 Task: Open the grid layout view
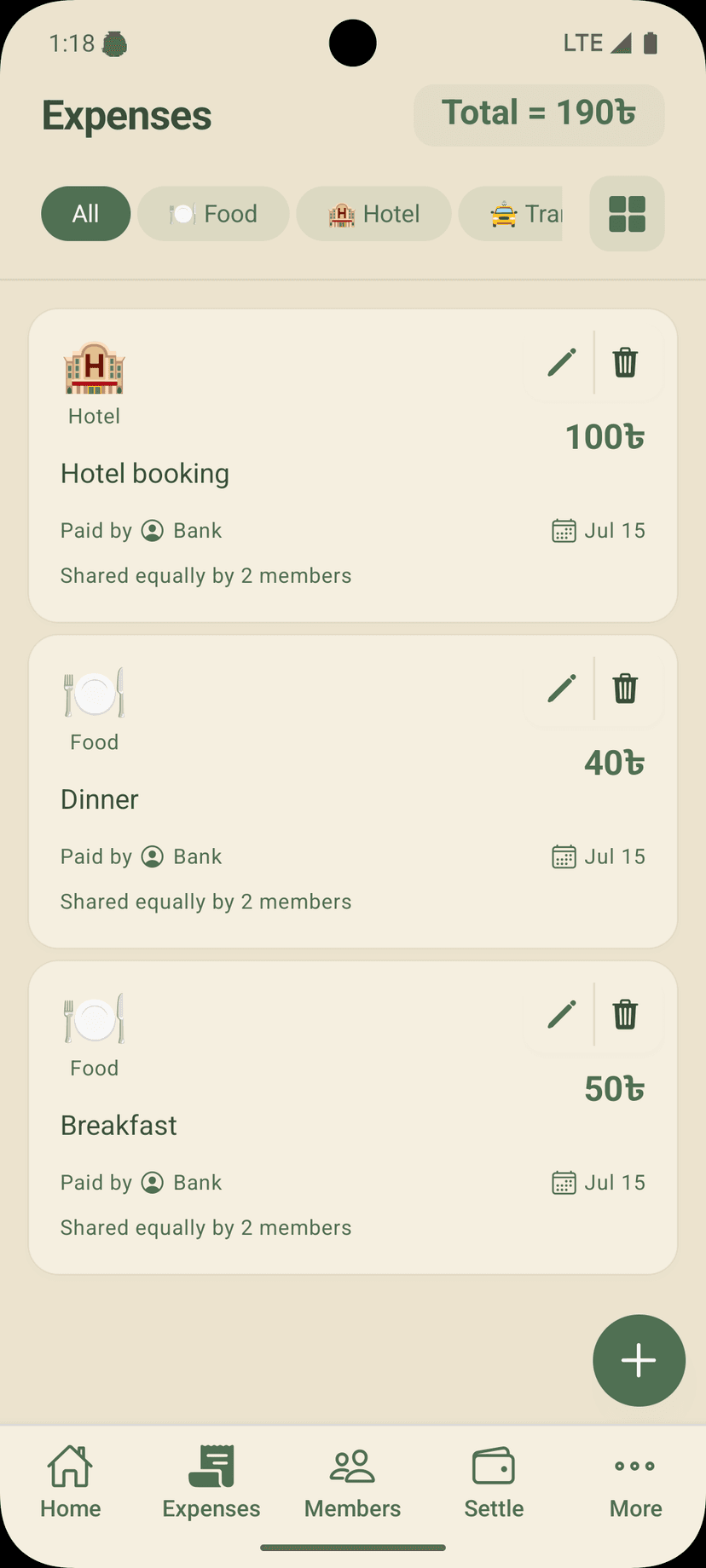point(627,214)
